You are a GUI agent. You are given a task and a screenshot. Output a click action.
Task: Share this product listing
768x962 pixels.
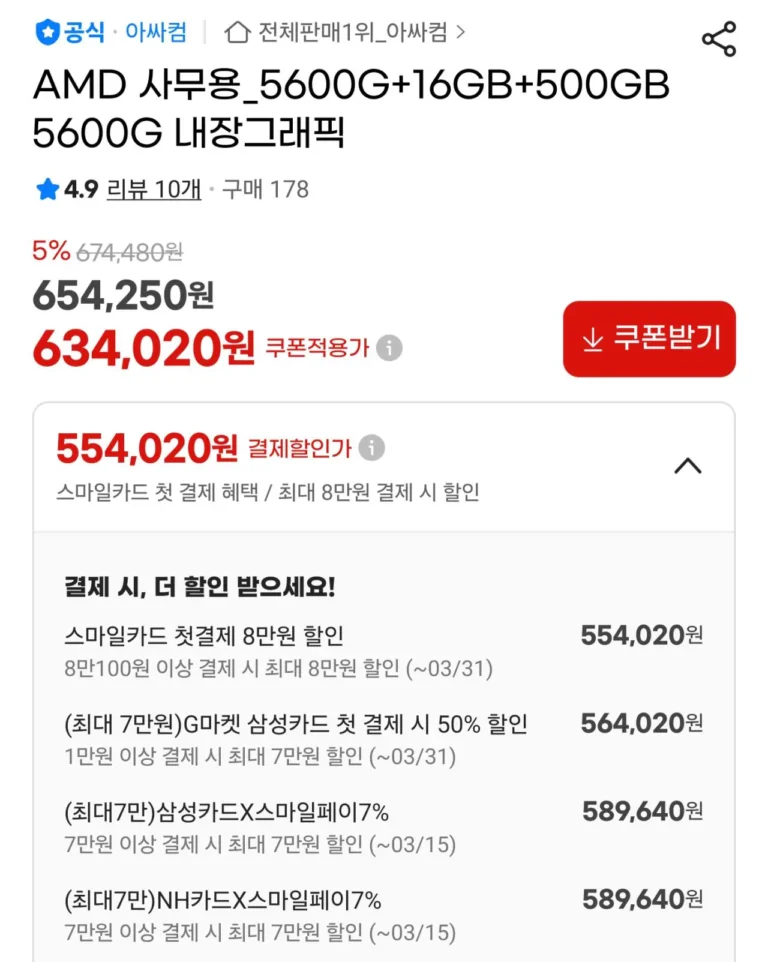click(x=718, y=39)
